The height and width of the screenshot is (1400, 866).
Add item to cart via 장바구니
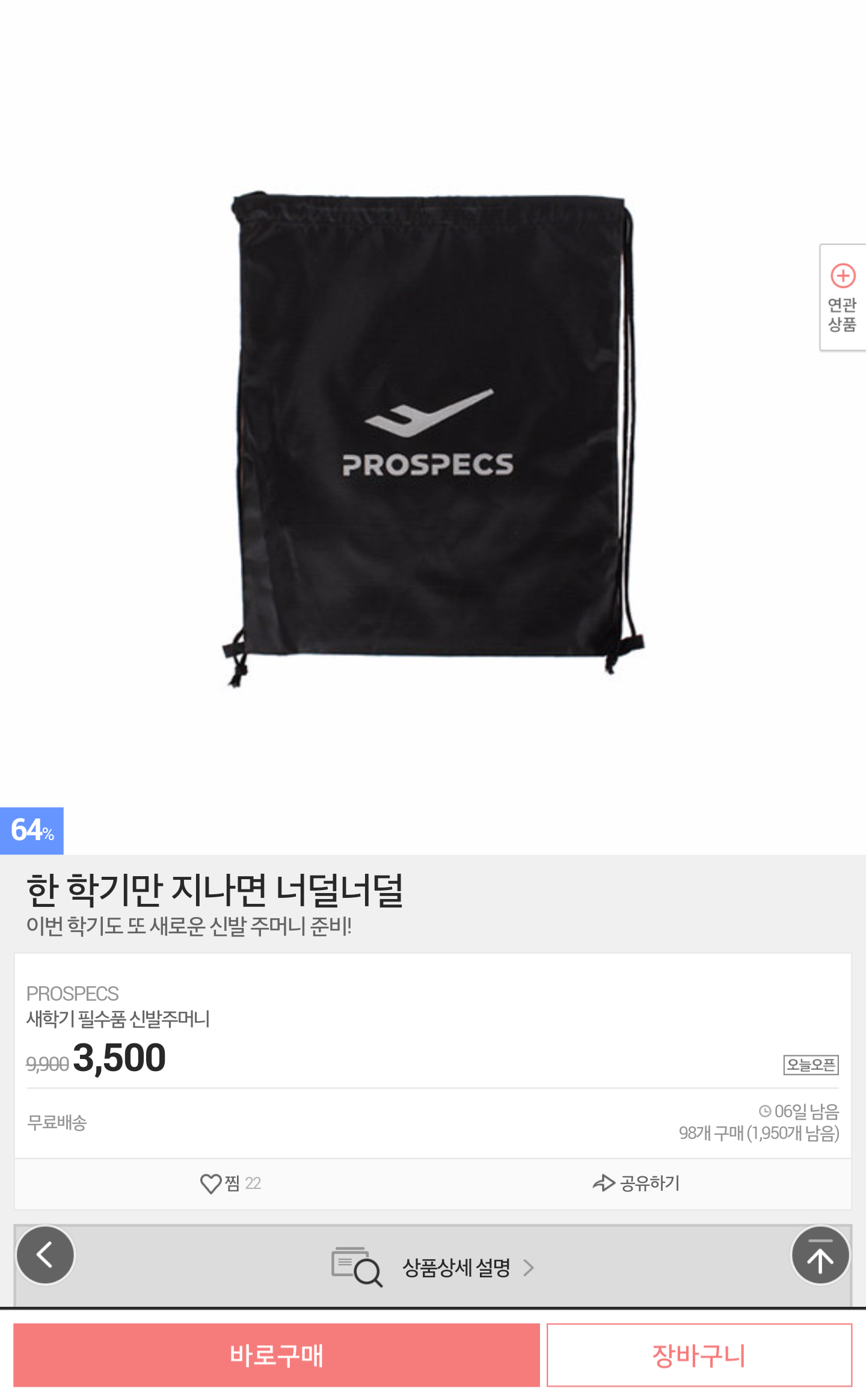click(699, 1355)
